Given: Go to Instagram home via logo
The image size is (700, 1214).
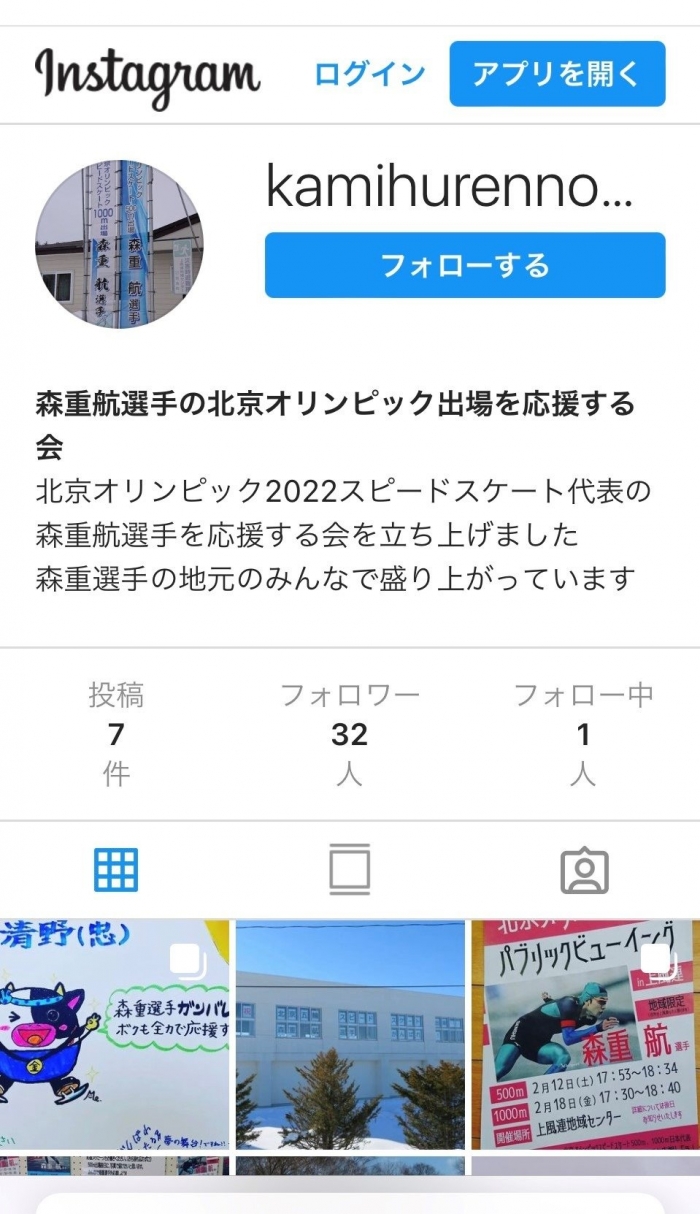Looking at the screenshot, I should pos(147,76).
